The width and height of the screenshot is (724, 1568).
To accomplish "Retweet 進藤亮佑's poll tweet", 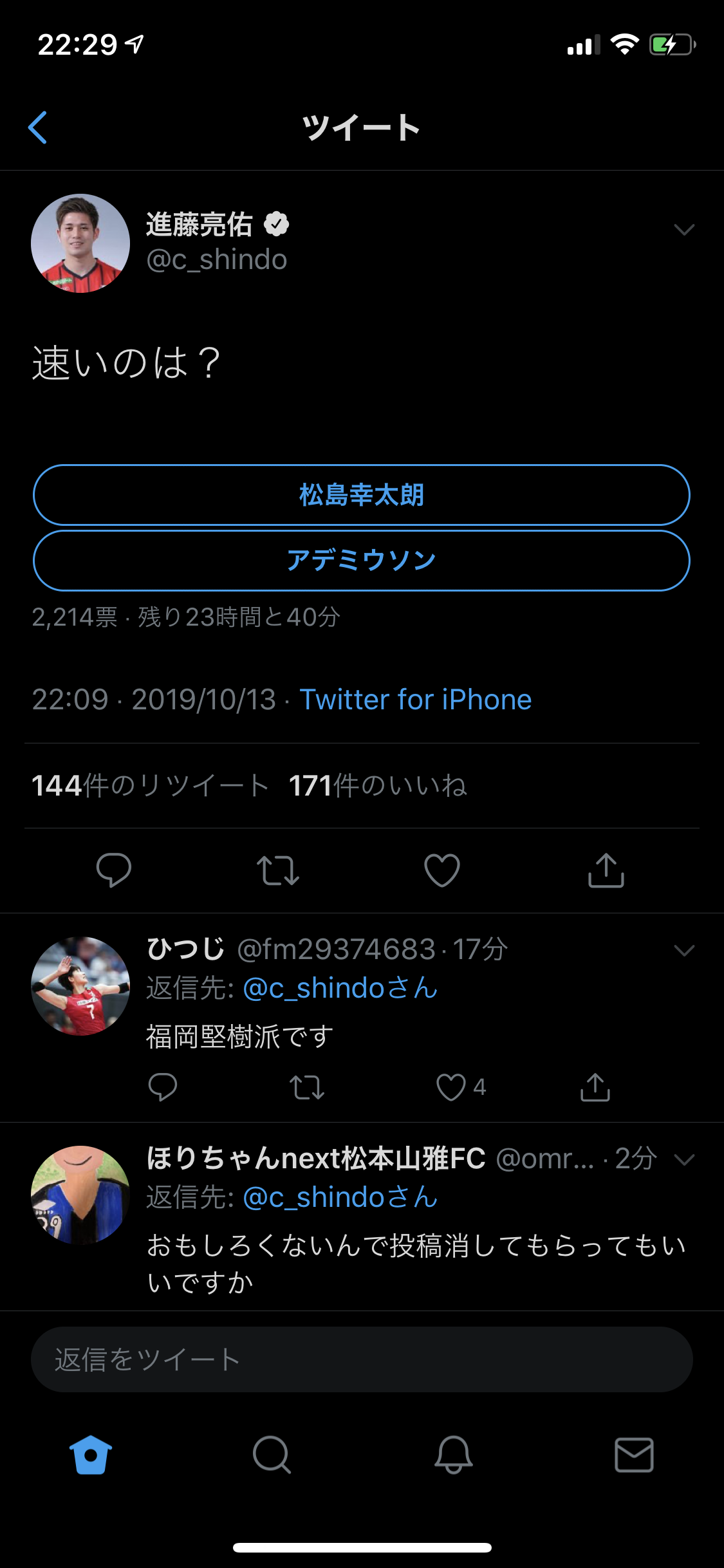I will pyautogui.click(x=278, y=870).
